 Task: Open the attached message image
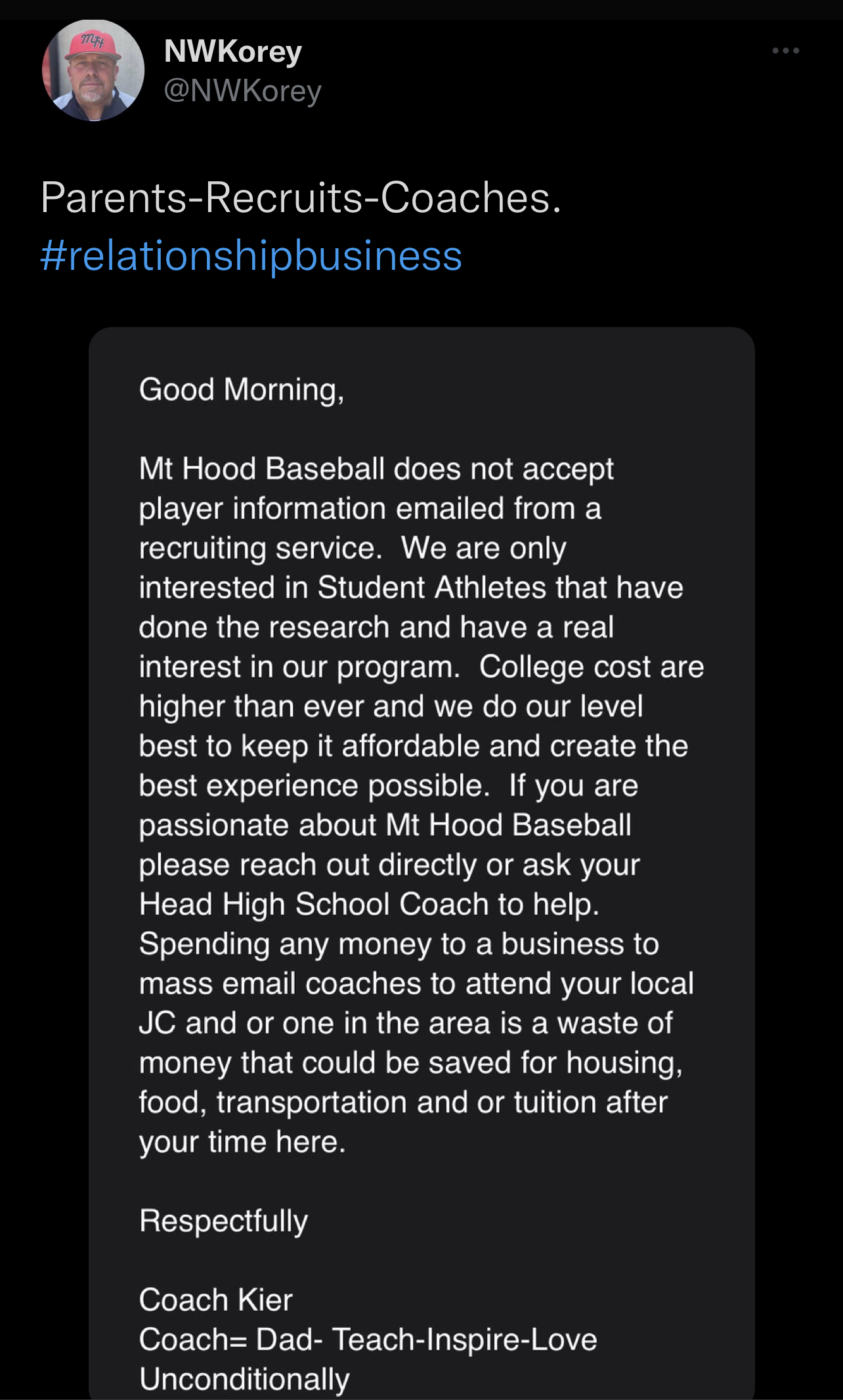click(x=421, y=863)
